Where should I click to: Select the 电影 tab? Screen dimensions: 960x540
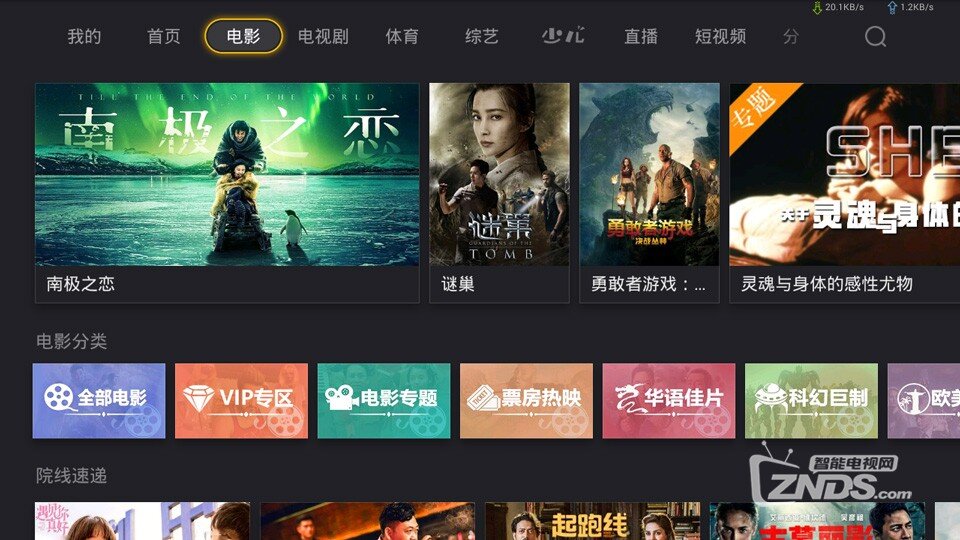point(243,37)
